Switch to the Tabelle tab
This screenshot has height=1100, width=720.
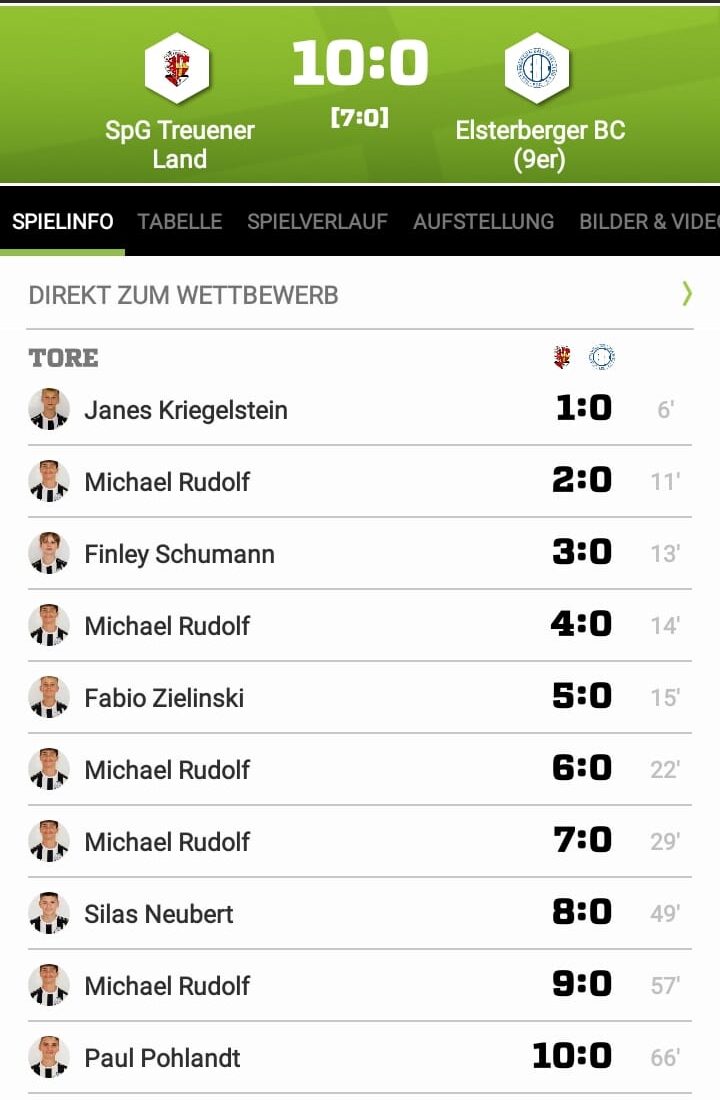point(180,221)
